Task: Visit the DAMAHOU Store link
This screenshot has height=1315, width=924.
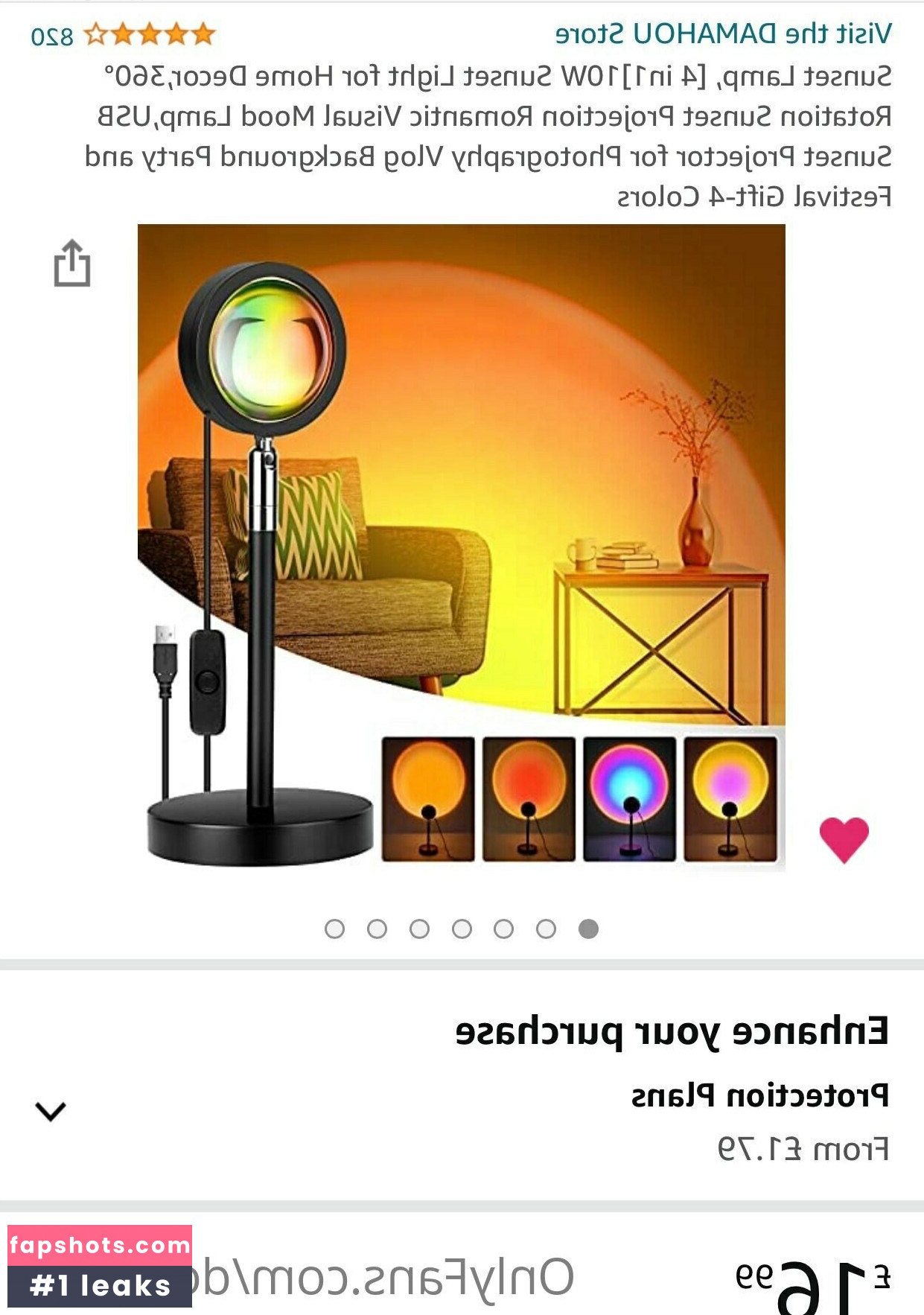Action: [723, 34]
